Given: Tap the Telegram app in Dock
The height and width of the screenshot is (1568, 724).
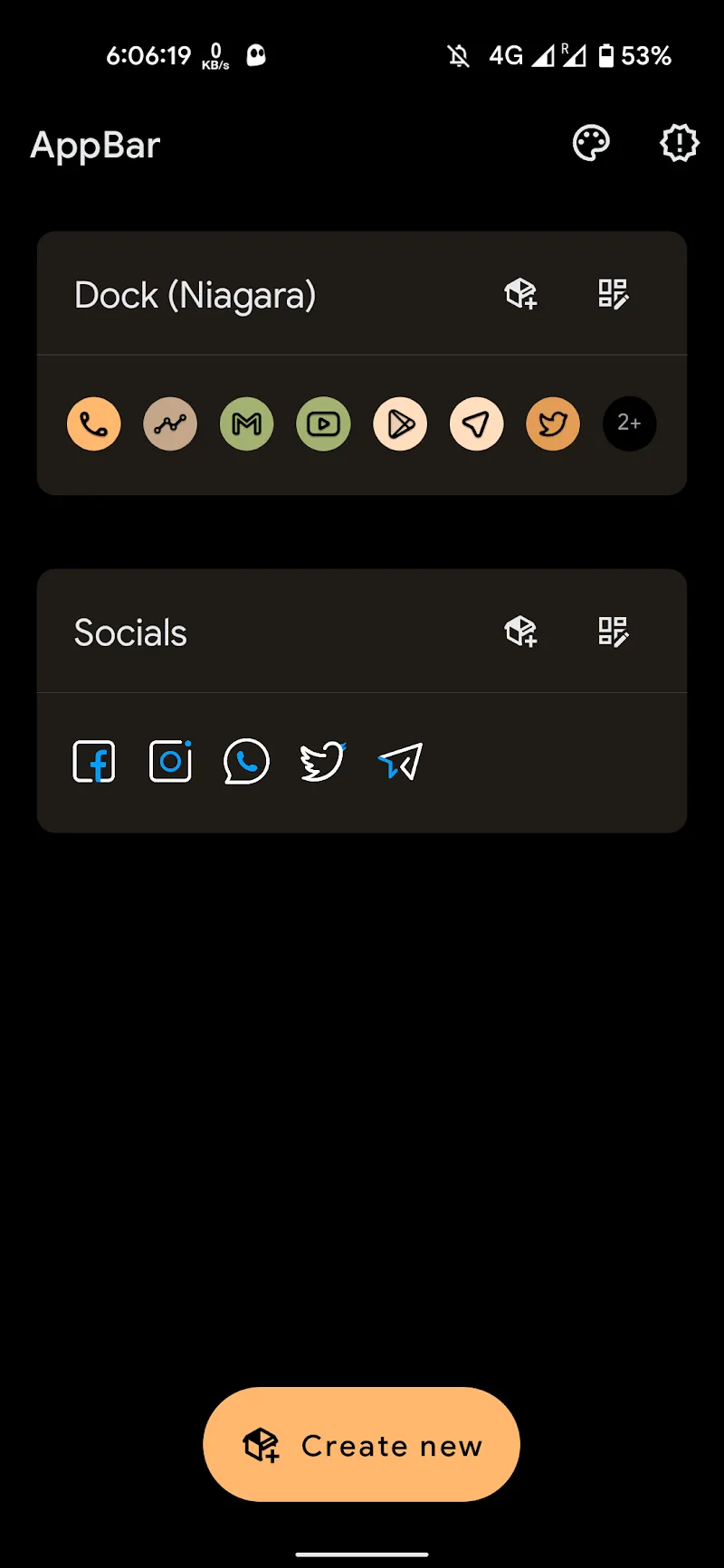Looking at the screenshot, I should 476,423.
